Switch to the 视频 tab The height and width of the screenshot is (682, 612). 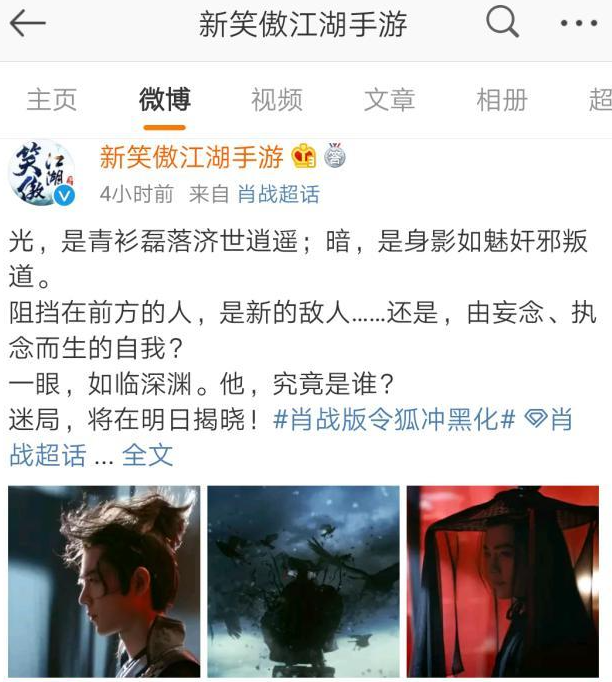click(x=277, y=100)
